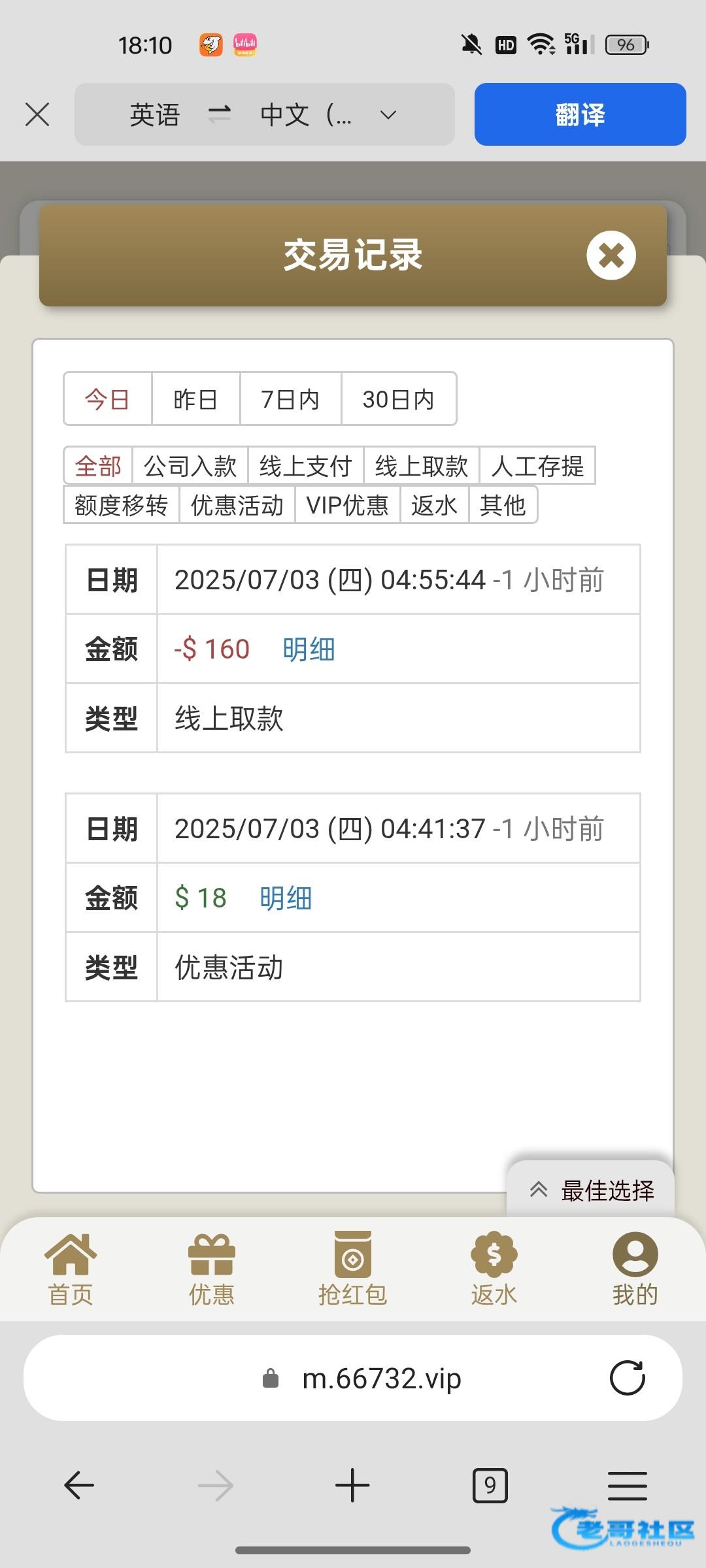Close the 交易记录 dialog
This screenshot has width=706, height=1568.
(x=611, y=255)
